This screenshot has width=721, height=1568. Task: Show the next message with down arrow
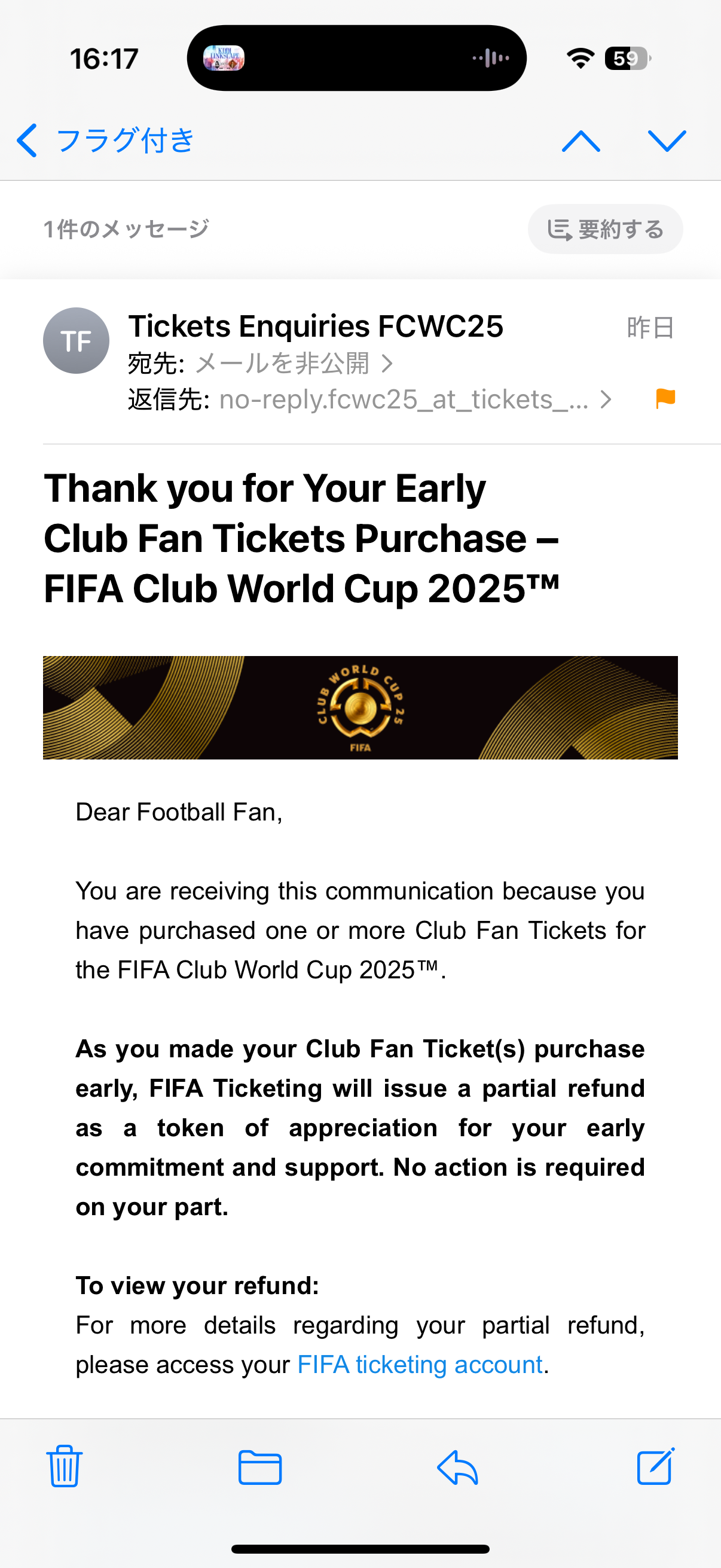click(x=667, y=141)
